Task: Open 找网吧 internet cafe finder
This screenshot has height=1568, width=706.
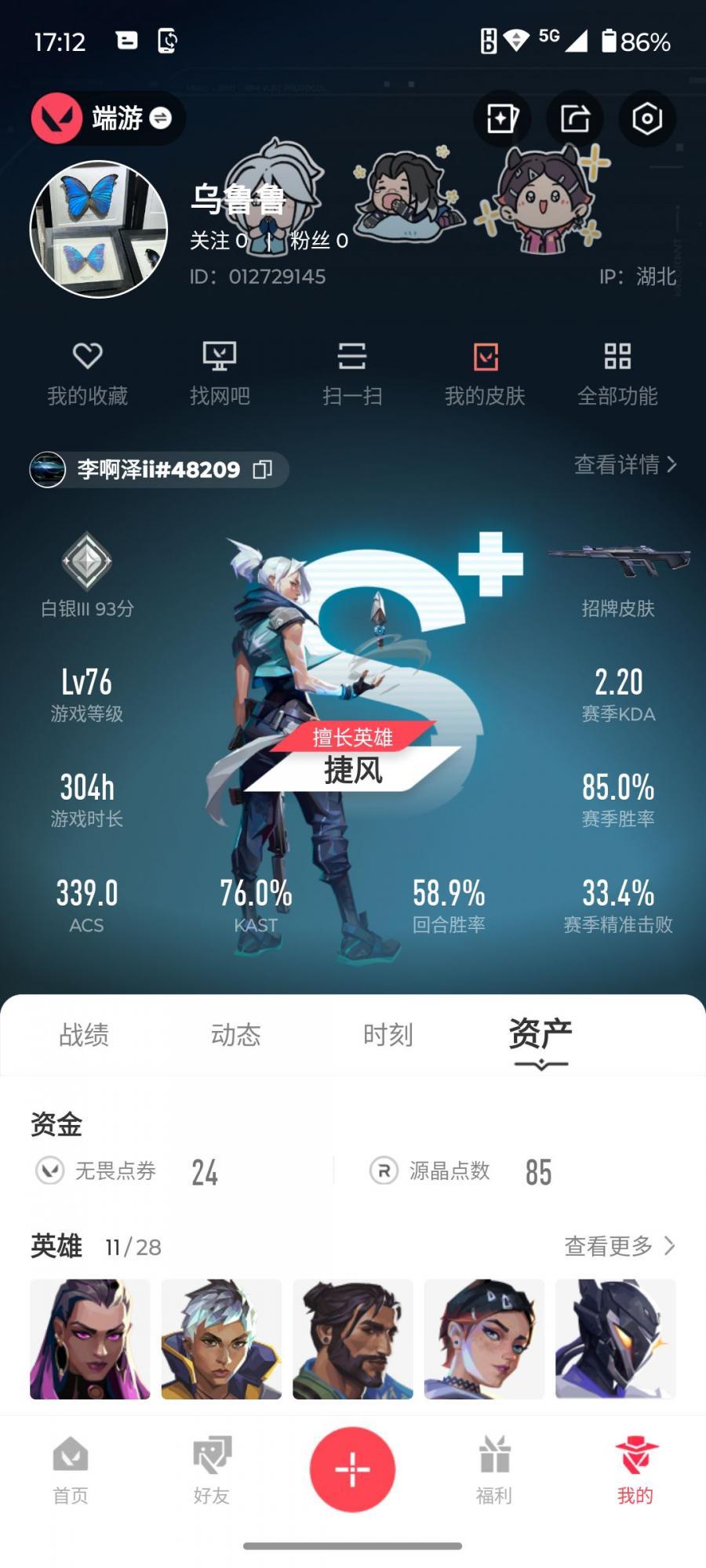Action: pyautogui.click(x=220, y=374)
